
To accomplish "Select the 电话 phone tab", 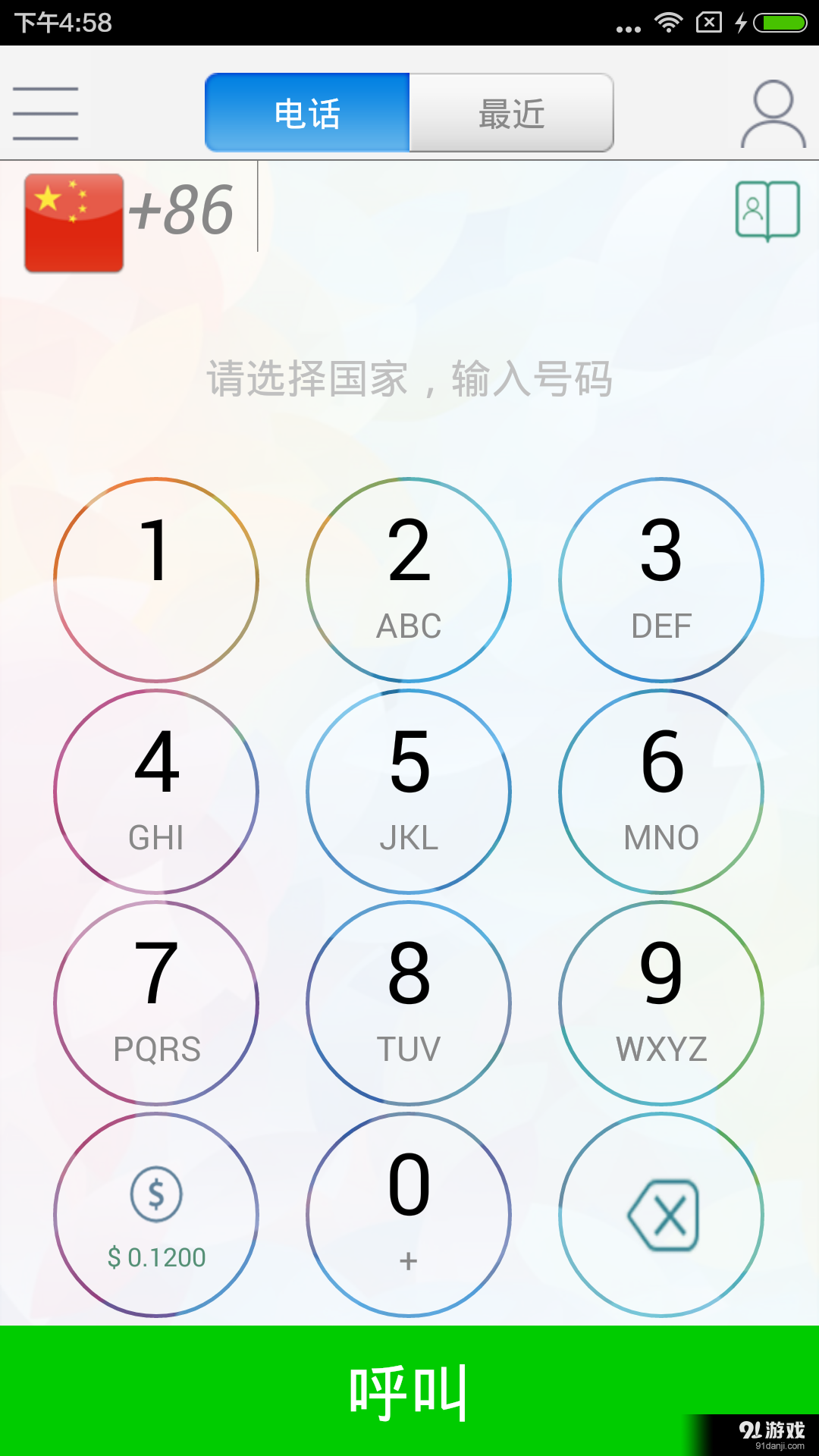I will [307, 112].
